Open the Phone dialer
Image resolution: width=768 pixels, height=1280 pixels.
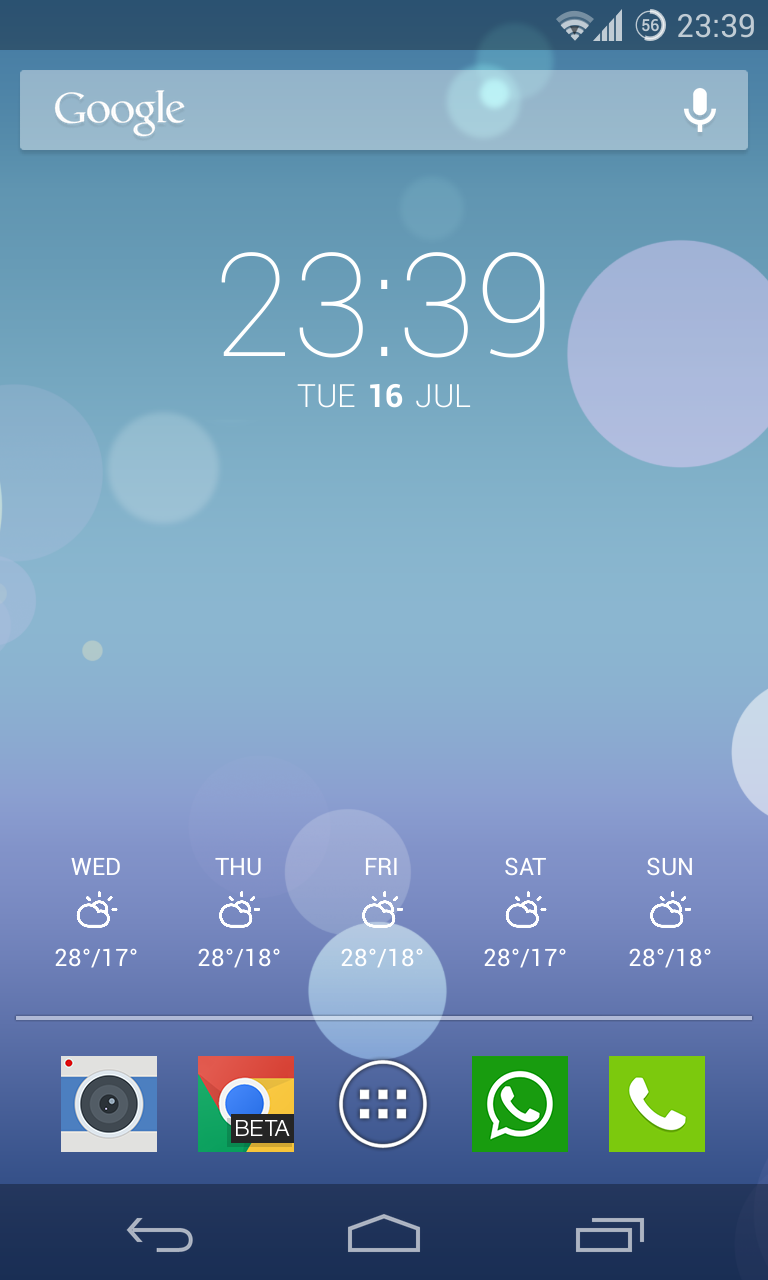pyautogui.click(x=657, y=1104)
